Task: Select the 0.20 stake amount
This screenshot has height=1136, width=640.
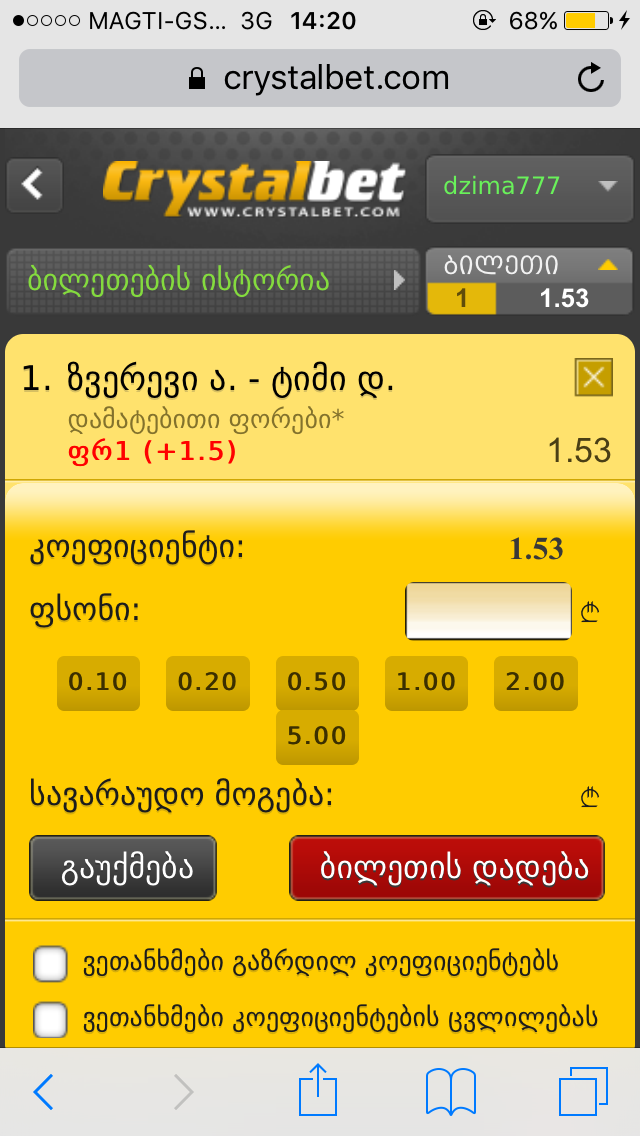Action: (x=207, y=682)
